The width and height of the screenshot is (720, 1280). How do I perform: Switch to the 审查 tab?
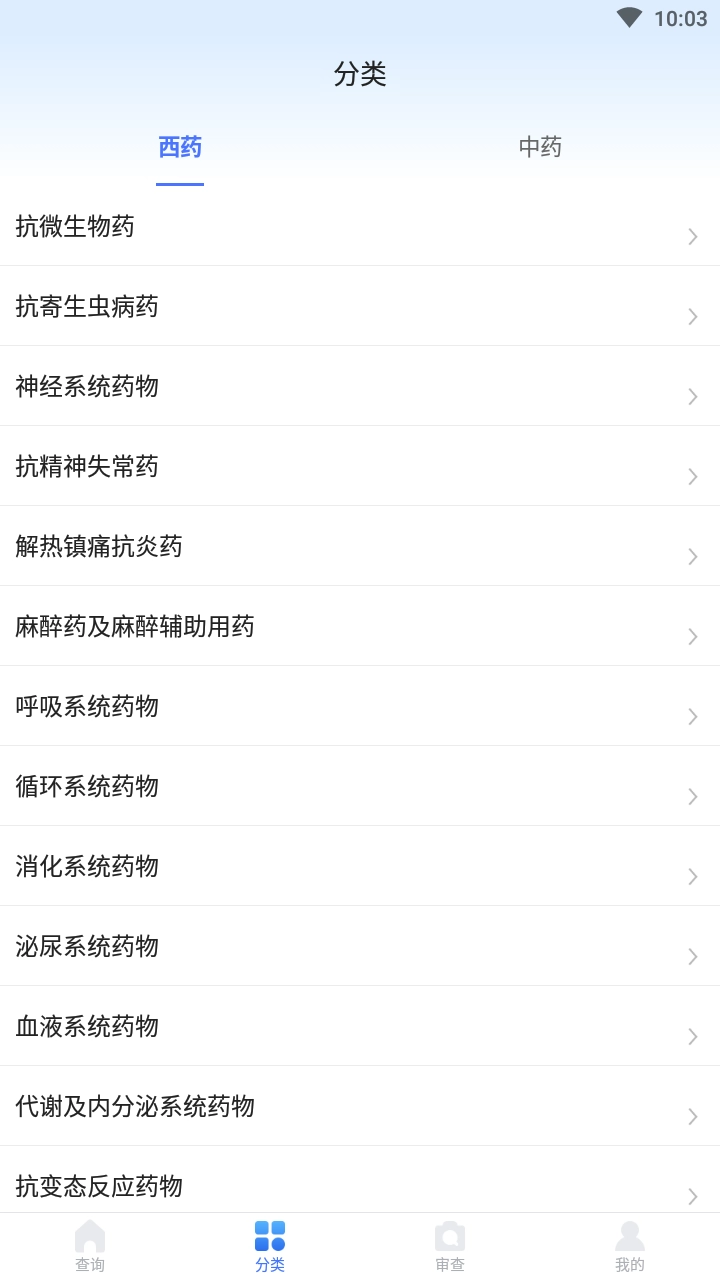coord(450,1246)
